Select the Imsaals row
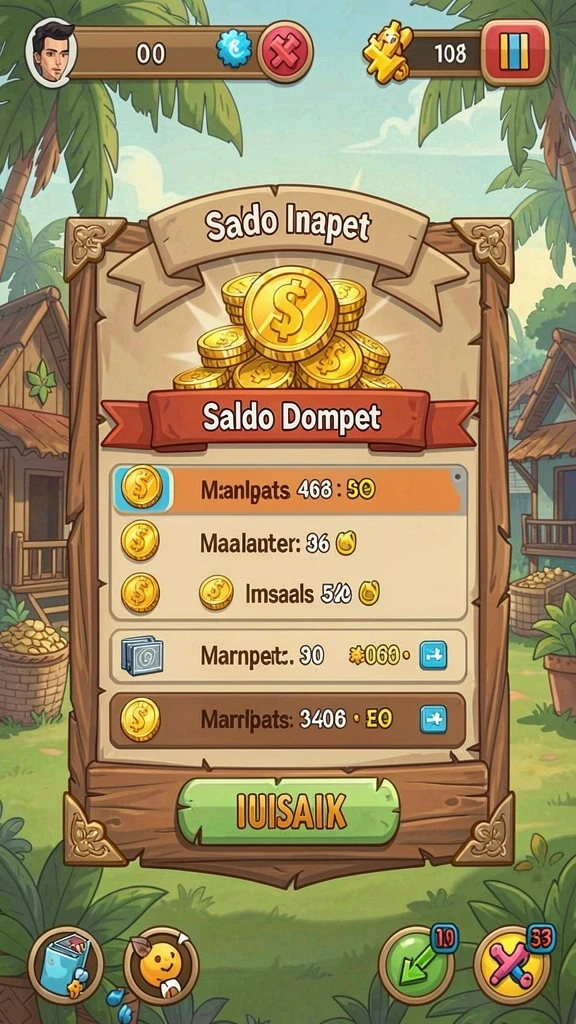This screenshot has height=1024, width=576. tap(287, 593)
